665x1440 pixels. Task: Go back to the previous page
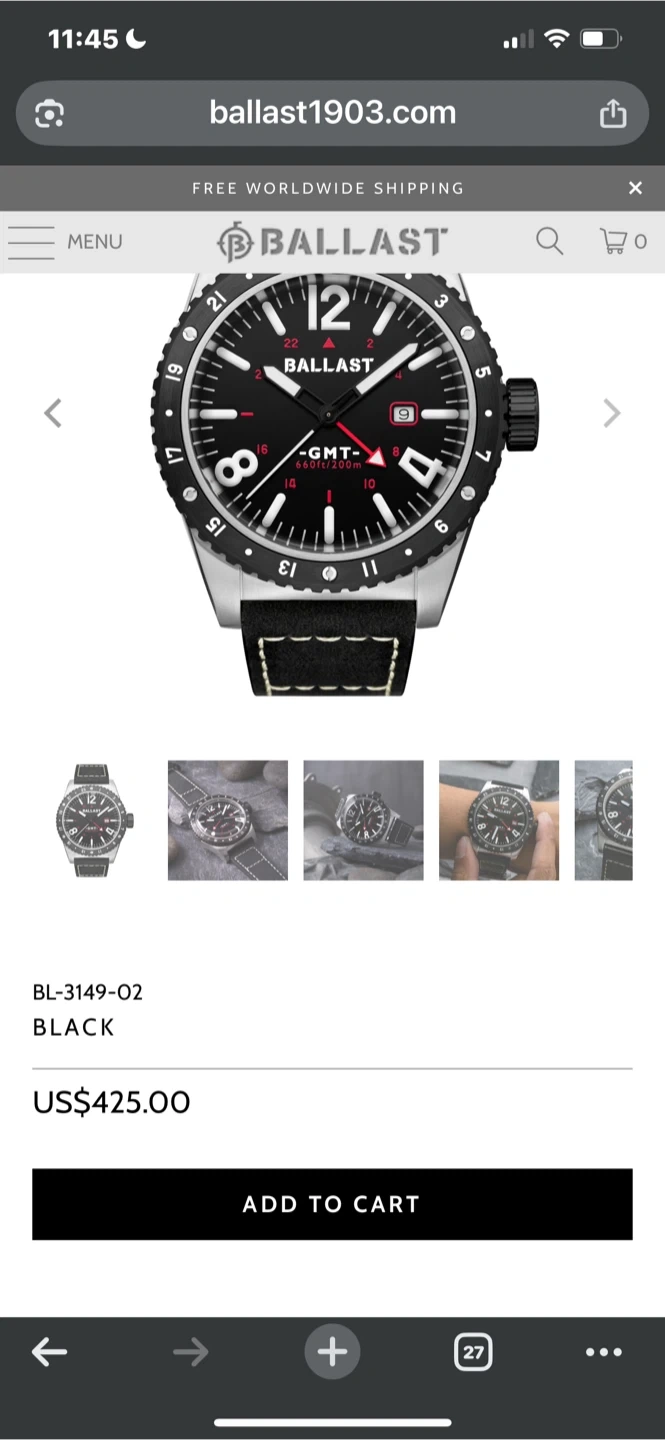coord(49,1352)
